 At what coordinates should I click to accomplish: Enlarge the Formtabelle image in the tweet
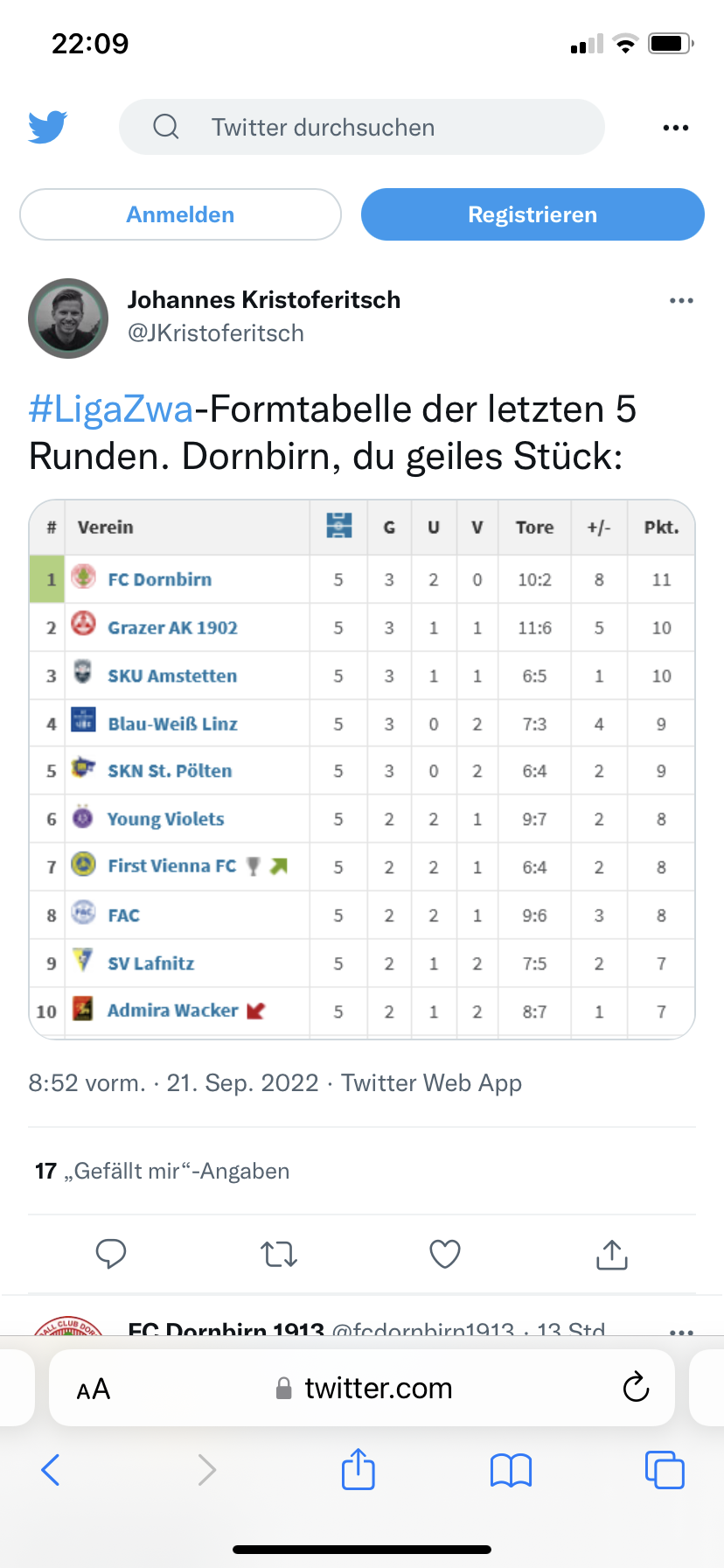click(x=362, y=770)
